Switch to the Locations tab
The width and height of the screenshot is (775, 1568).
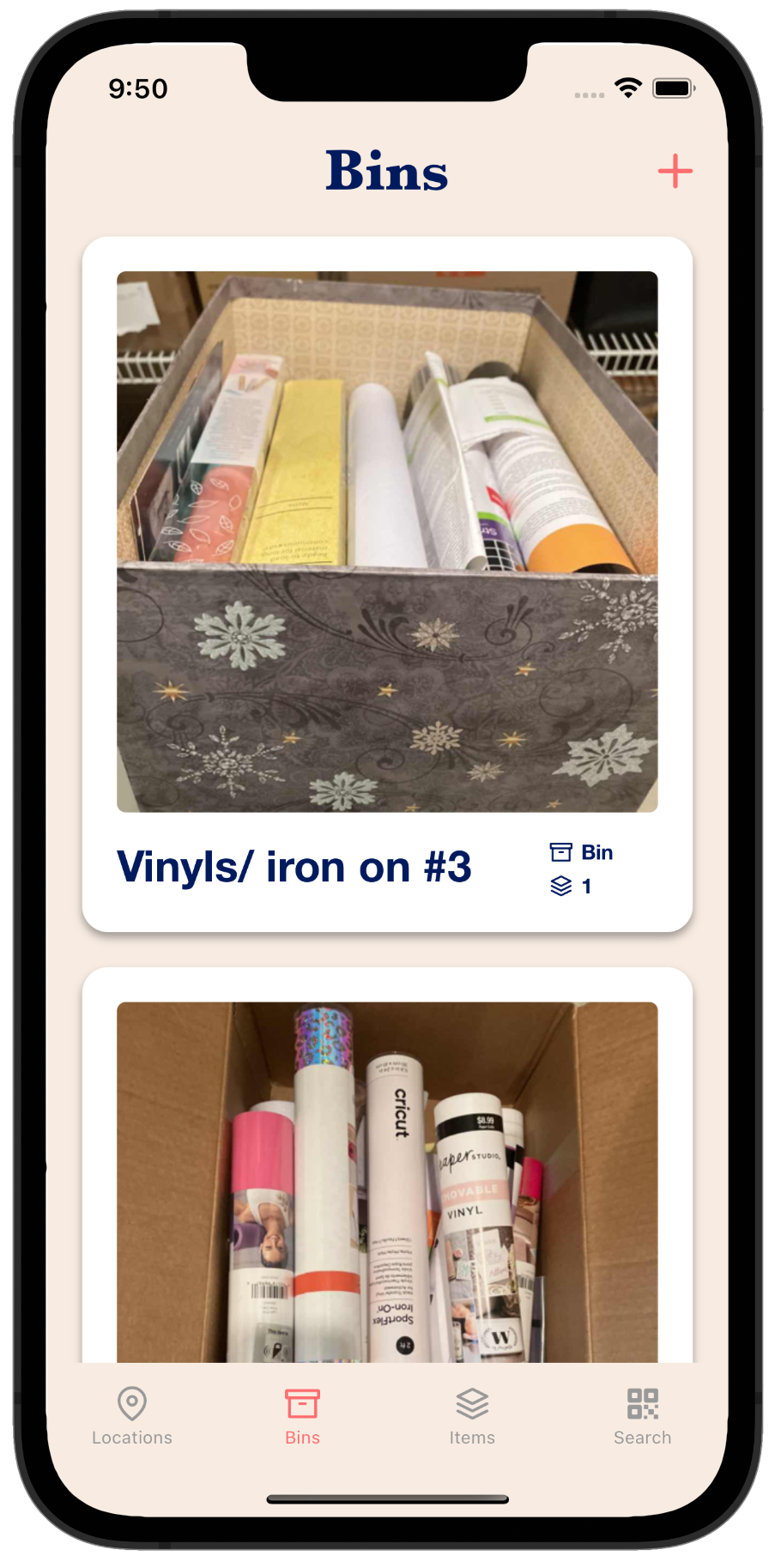point(132,1417)
